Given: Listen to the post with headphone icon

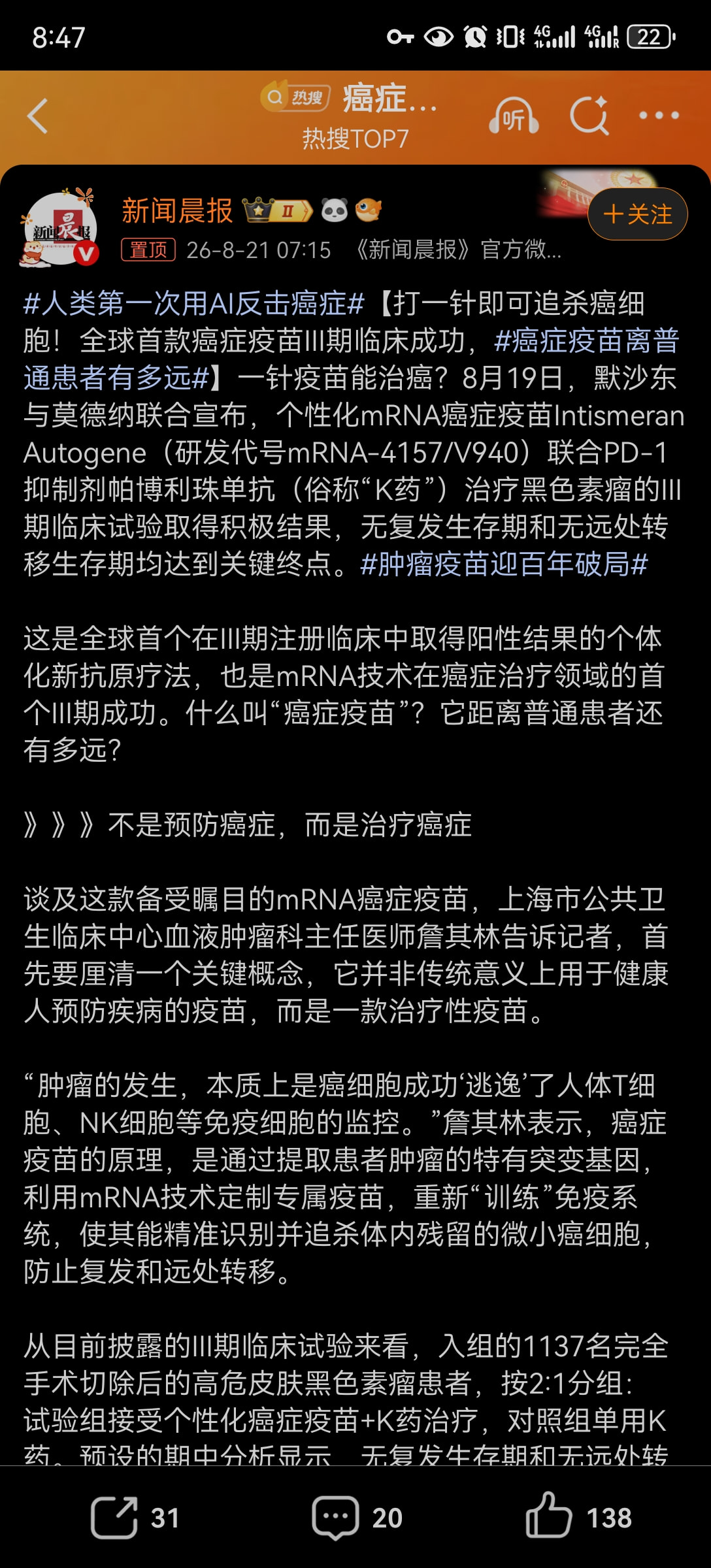Looking at the screenshot, I should pyautogui.click(x=514, y=116).
